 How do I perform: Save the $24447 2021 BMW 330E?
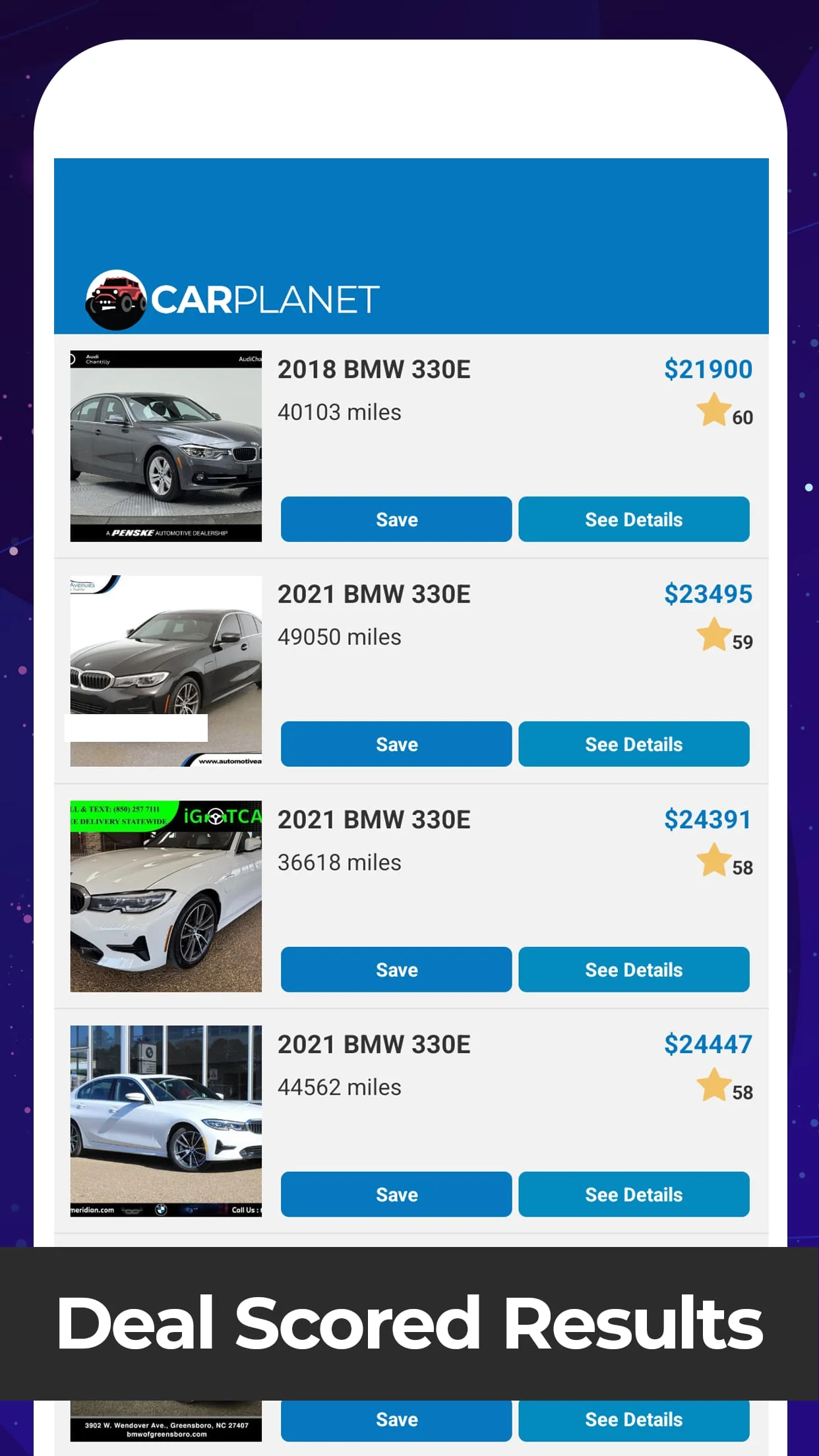tap(396, 1194)
